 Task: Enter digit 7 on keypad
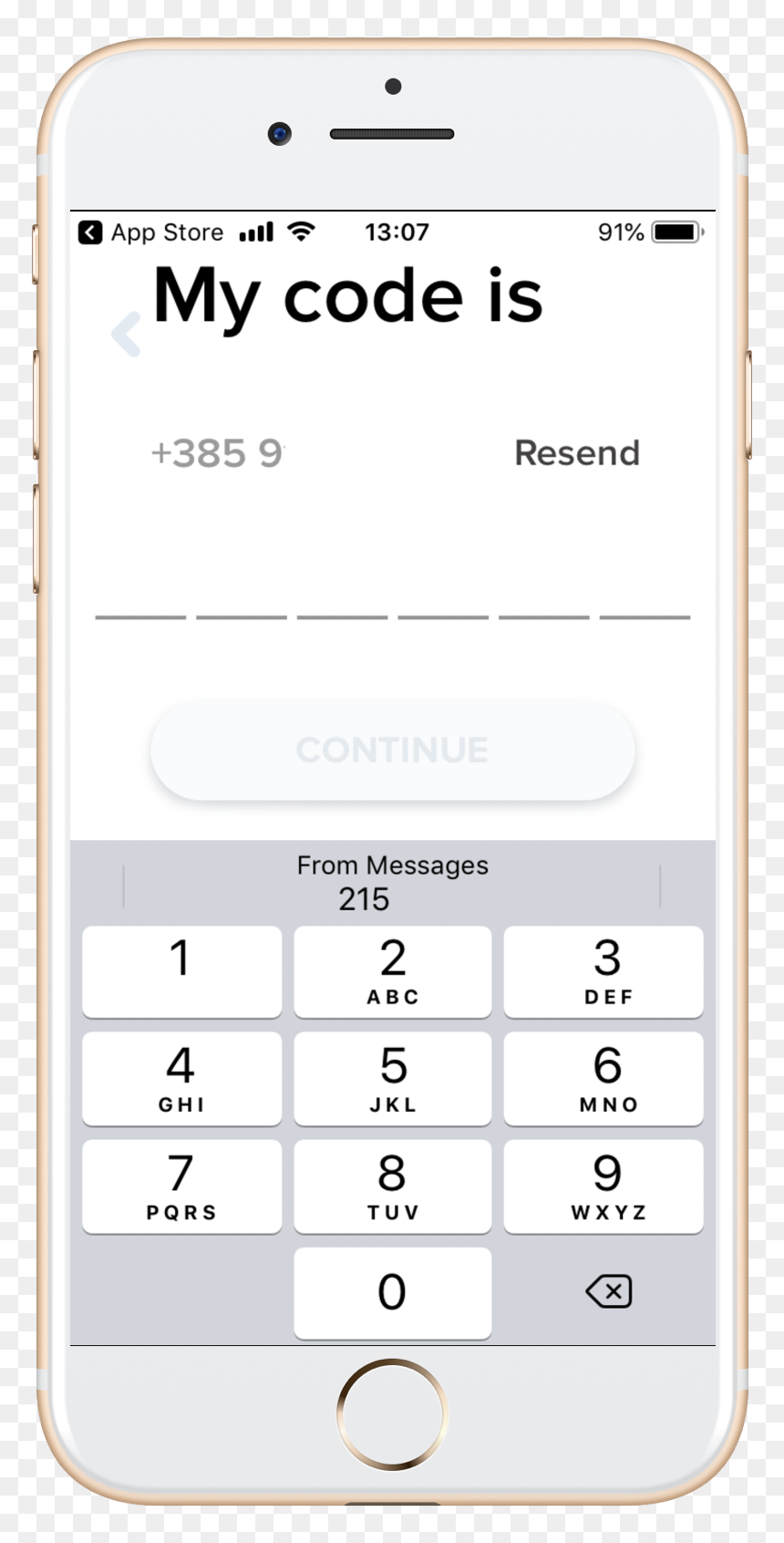point(181,1186)
